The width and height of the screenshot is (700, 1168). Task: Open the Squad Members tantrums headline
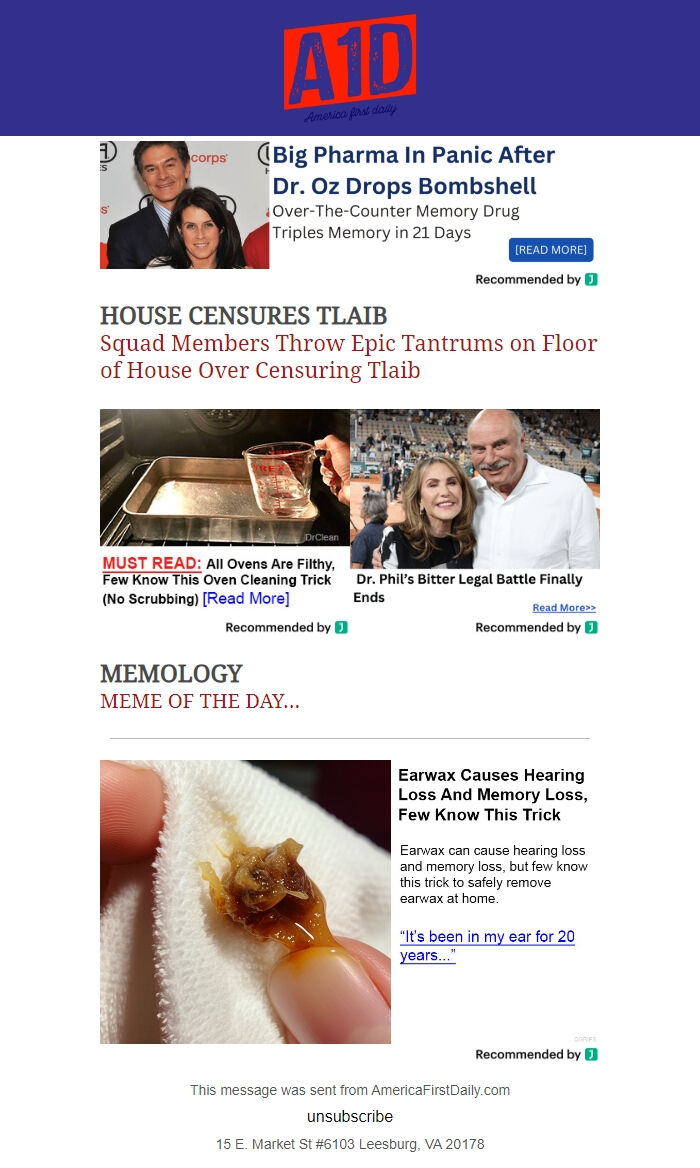coord(348,357)
